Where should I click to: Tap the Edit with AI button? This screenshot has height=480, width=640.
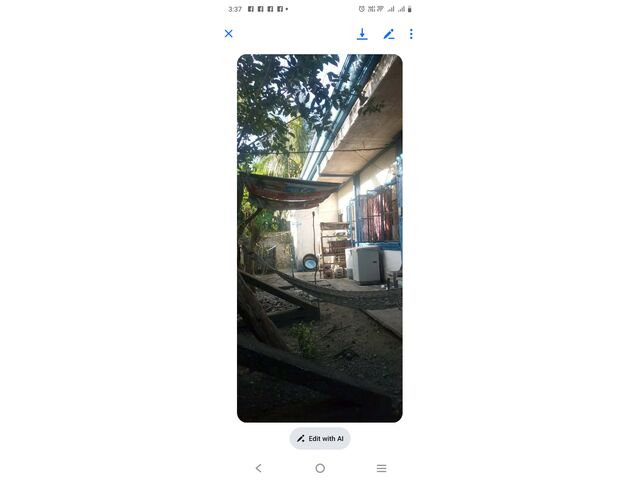pos(320,438)
